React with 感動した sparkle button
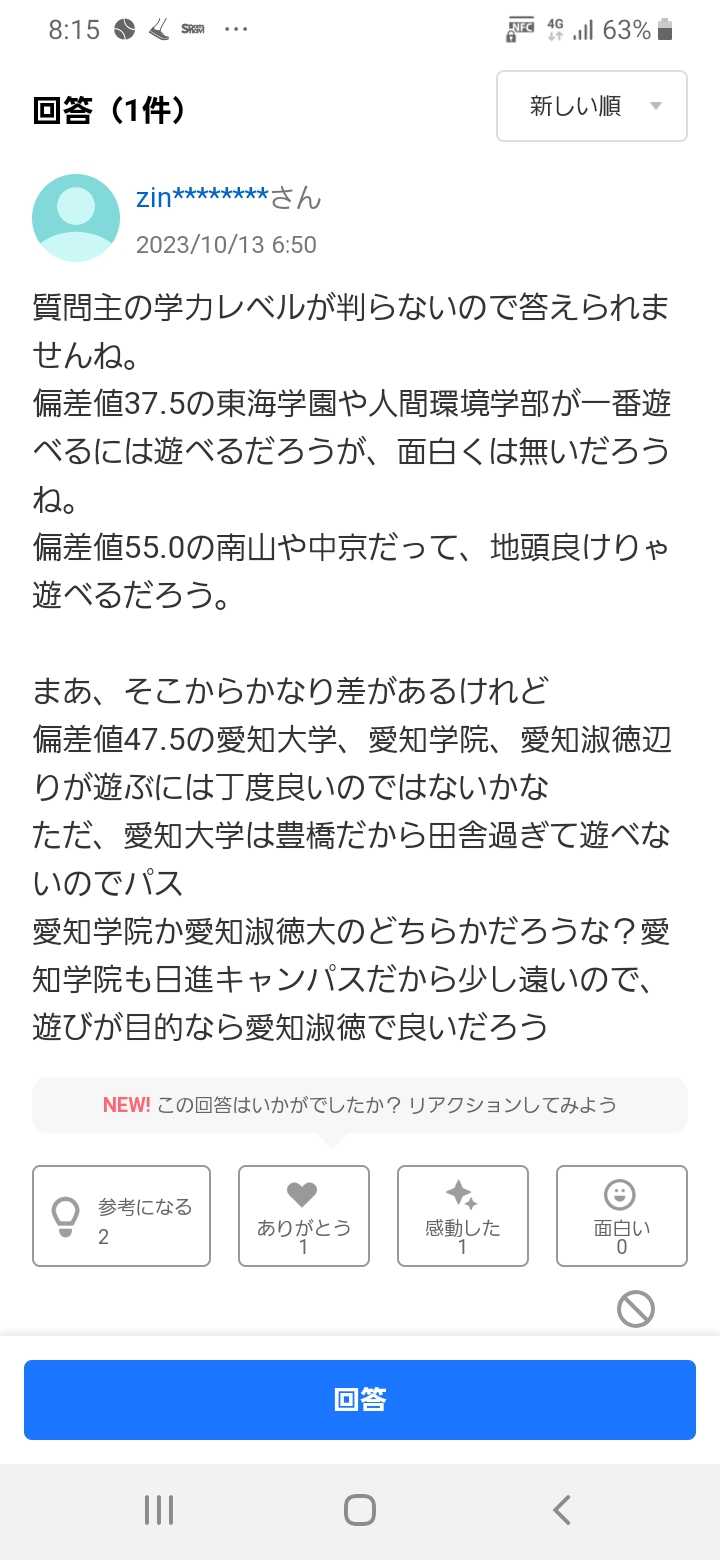Image resolution: width=720 pixels, height=1560 pixels. point(462,1216)
